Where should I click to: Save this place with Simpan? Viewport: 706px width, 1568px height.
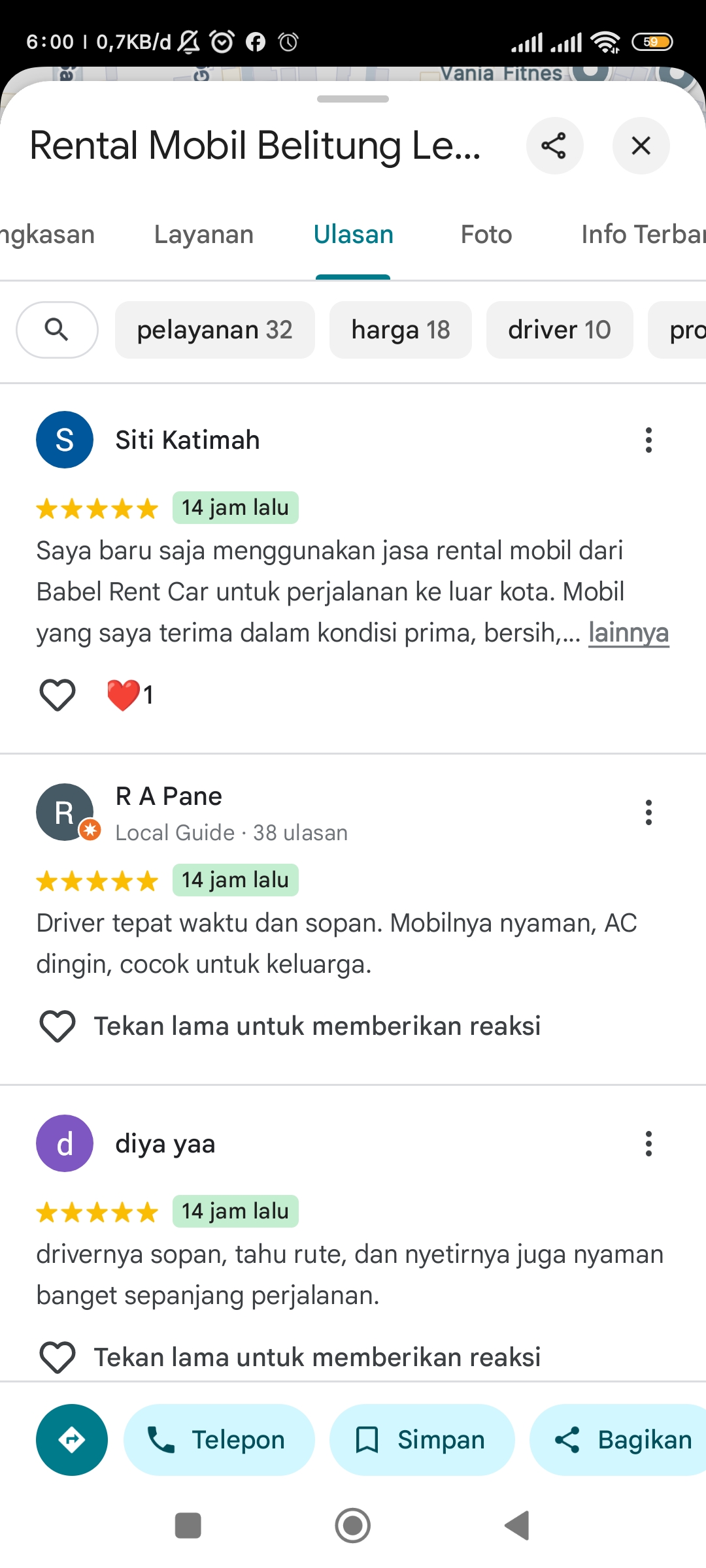click(422, 1440)
